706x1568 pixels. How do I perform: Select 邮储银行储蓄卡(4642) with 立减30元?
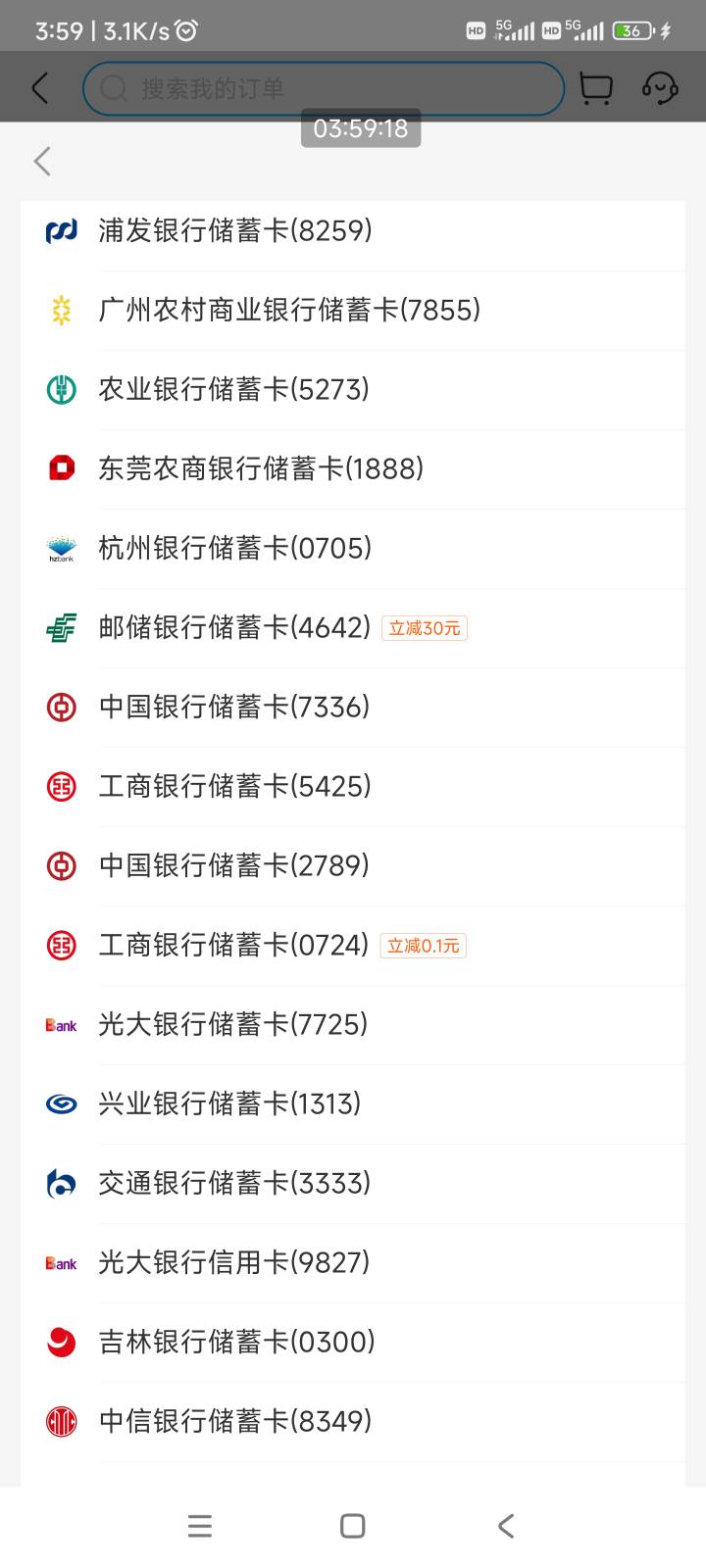[353, 628]
